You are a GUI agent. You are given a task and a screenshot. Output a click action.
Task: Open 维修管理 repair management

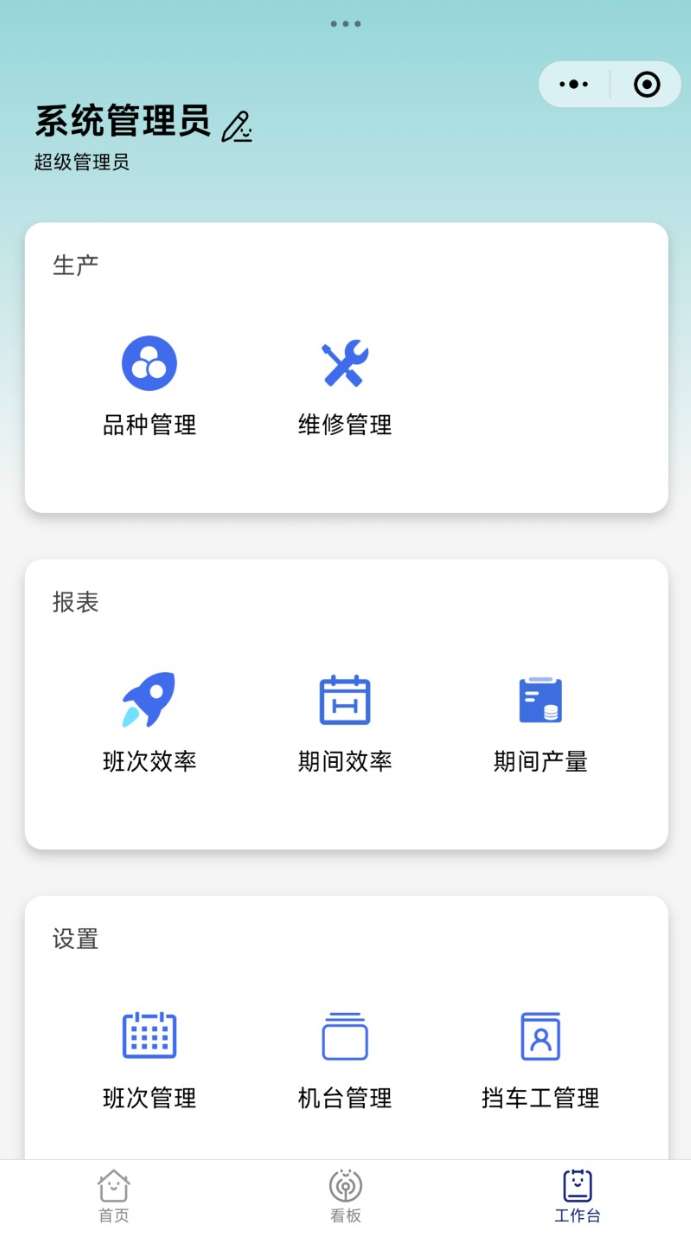pyautogui.click(x=345, y=386)
